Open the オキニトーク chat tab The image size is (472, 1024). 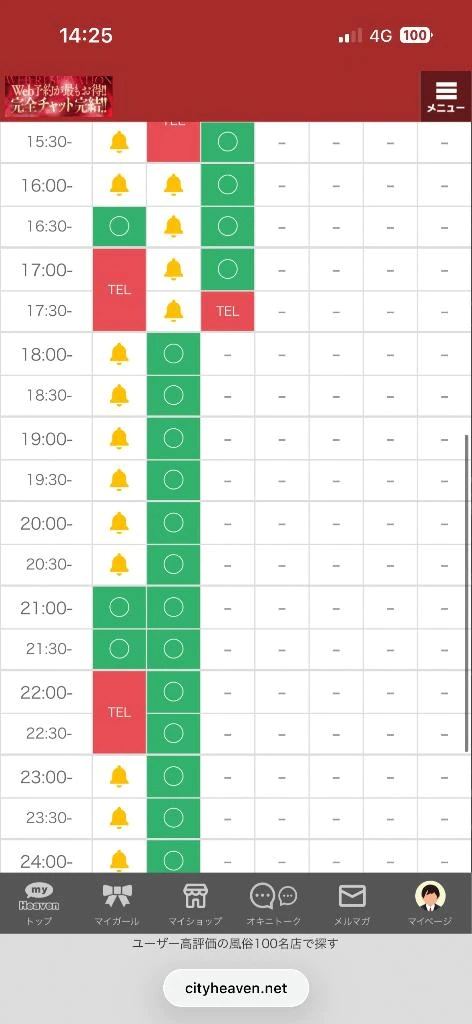coord(274,904)
